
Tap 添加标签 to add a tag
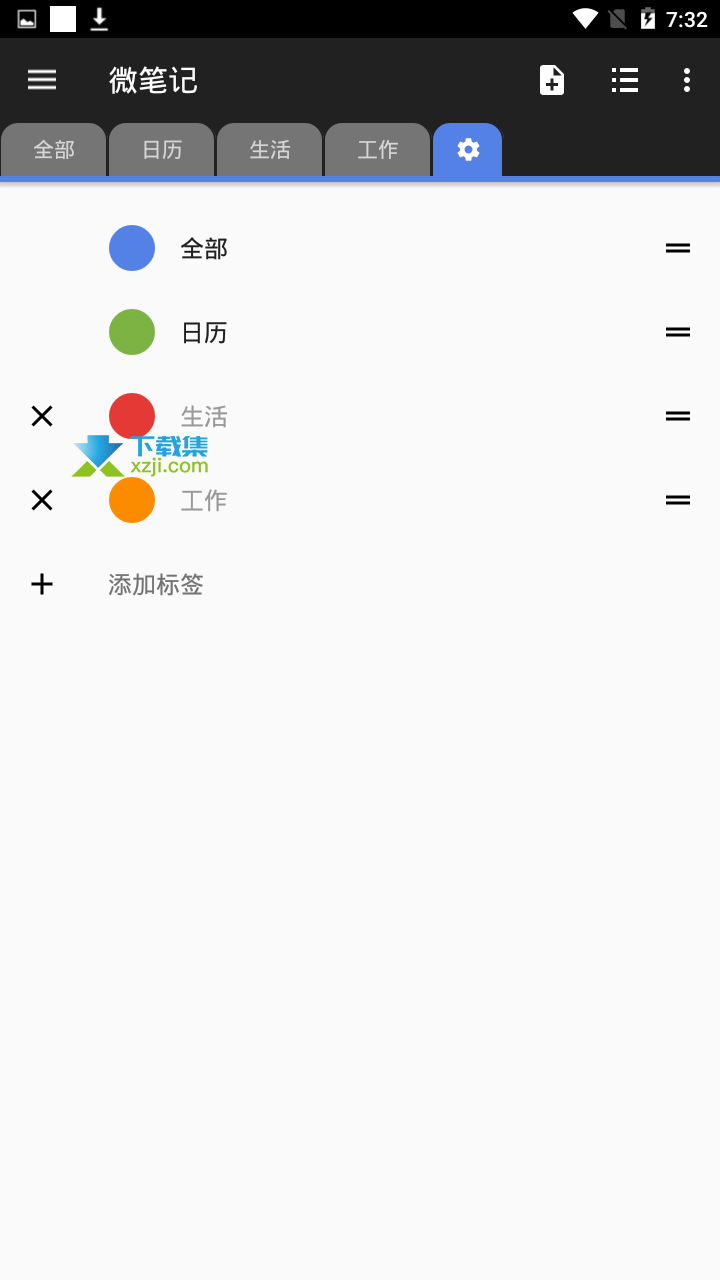point(156,584)
